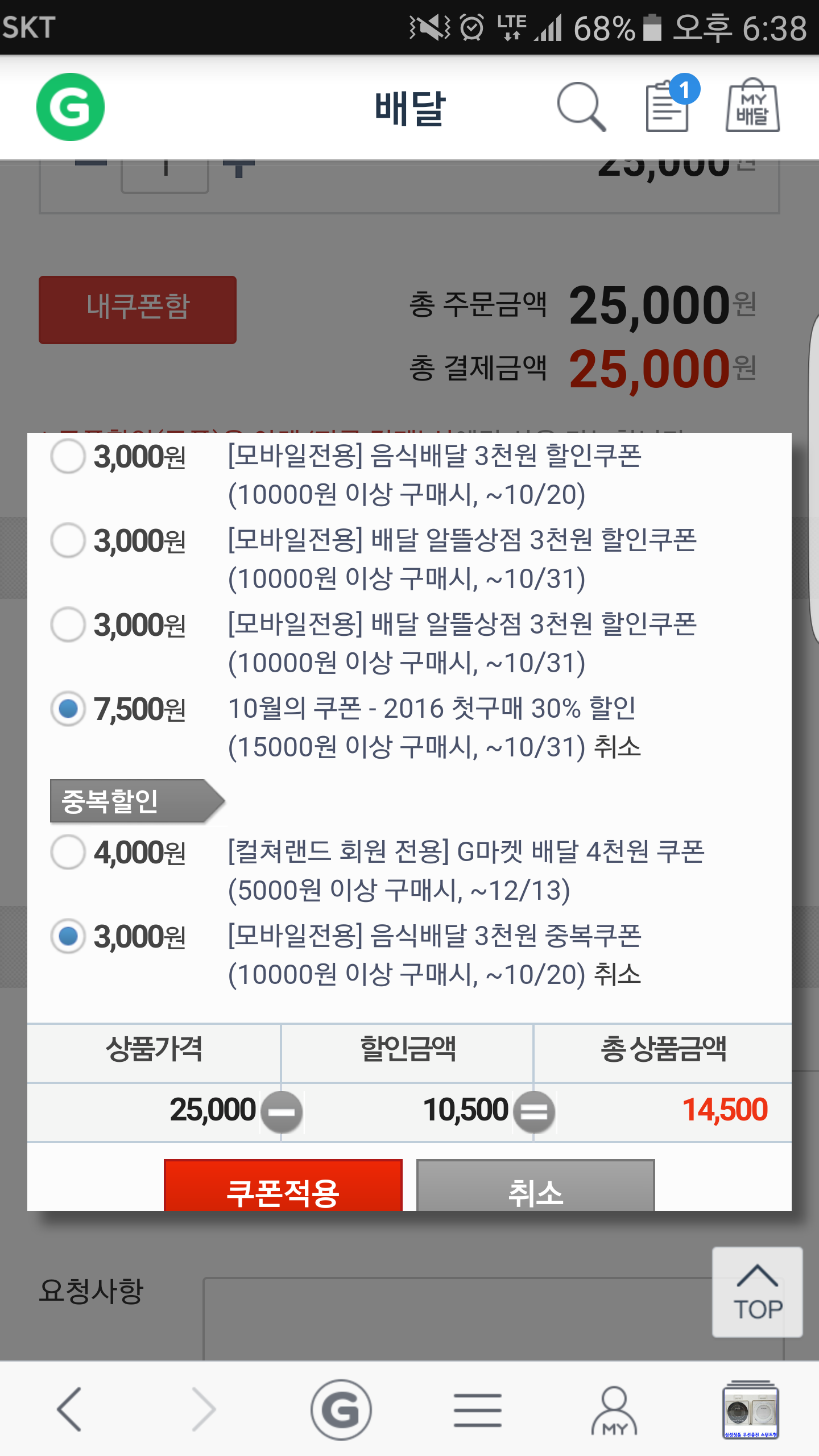This screenshot has width=819, height=1456.
Task: Select the 음식배달 3천원 할인쿠폰 radio option
Action: tap(68, 456)
